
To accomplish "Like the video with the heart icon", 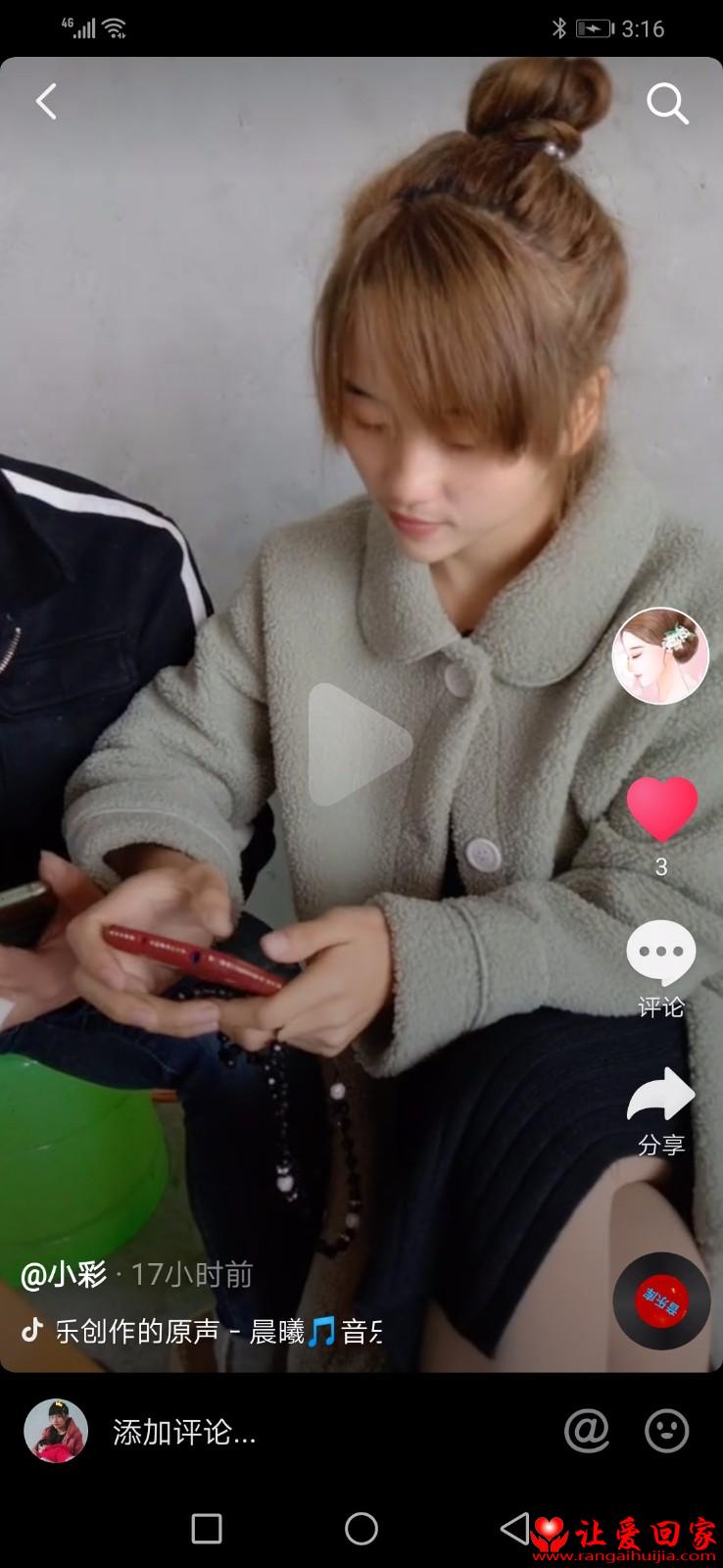I will (661, 809).
